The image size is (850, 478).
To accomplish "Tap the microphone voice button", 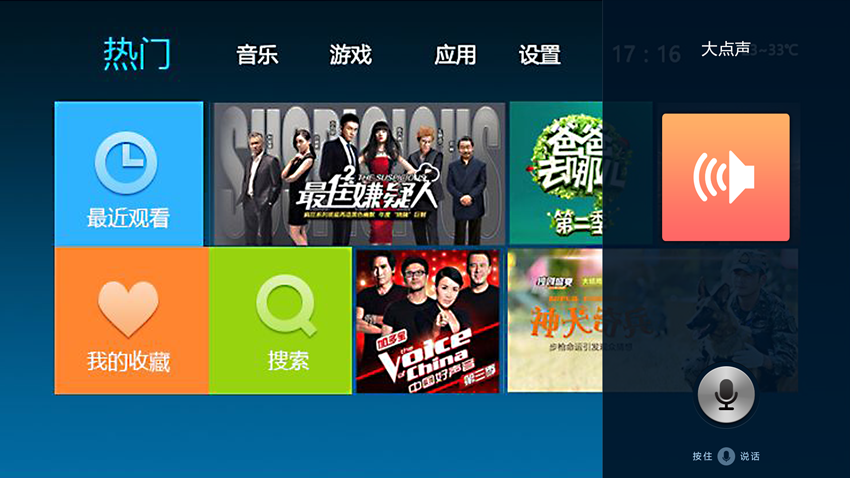I will coord(725,395).
